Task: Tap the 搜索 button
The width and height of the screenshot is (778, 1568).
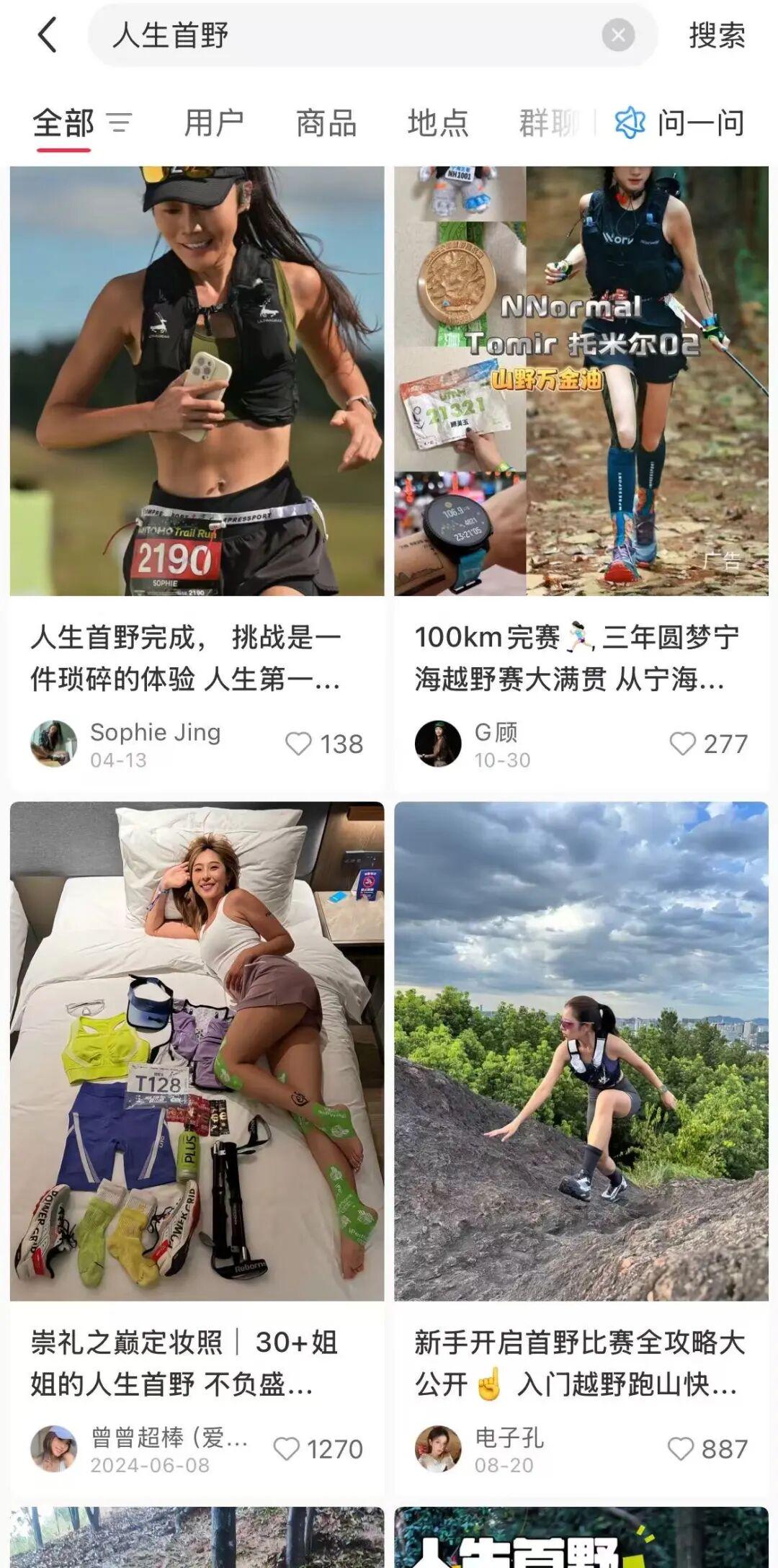Action: click(x=716, y=35)
